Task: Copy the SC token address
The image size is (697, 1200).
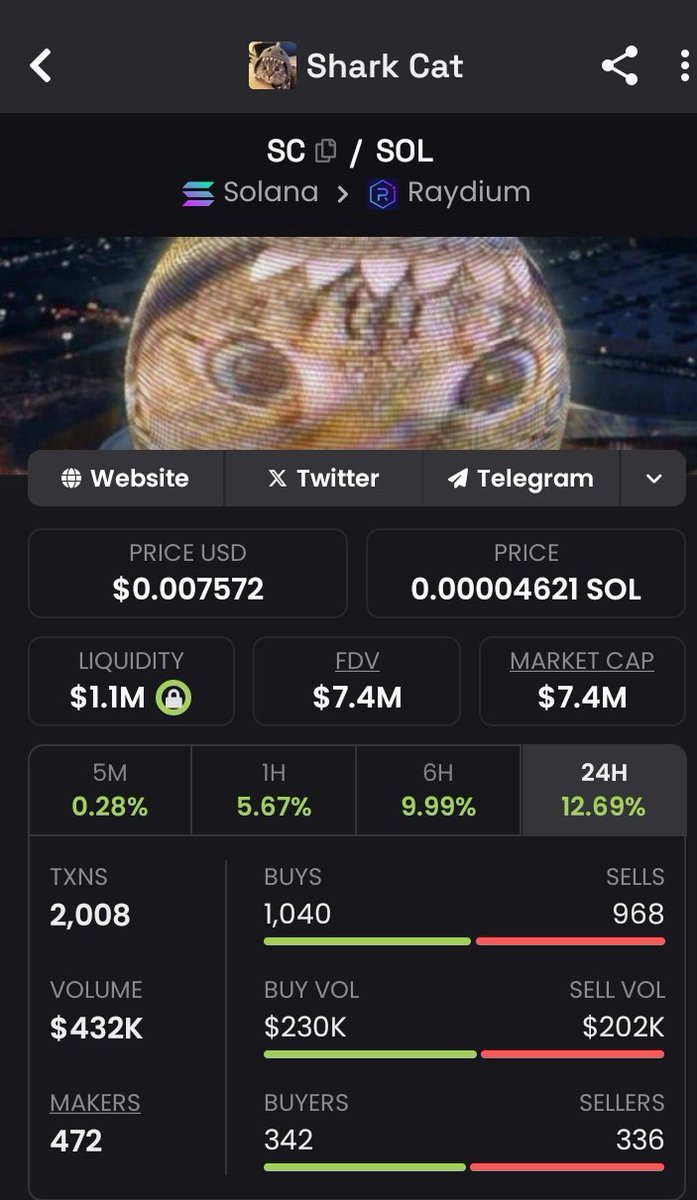Action: coord(325,151)
